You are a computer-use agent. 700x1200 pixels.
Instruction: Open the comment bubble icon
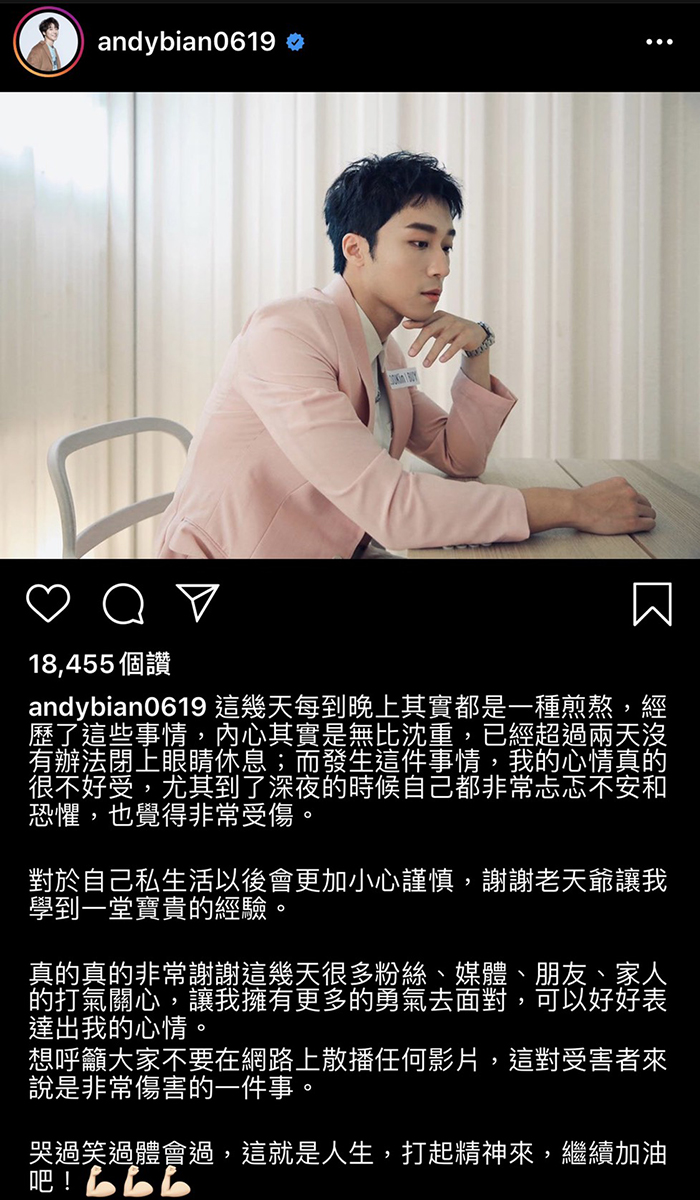click(123, 603)
